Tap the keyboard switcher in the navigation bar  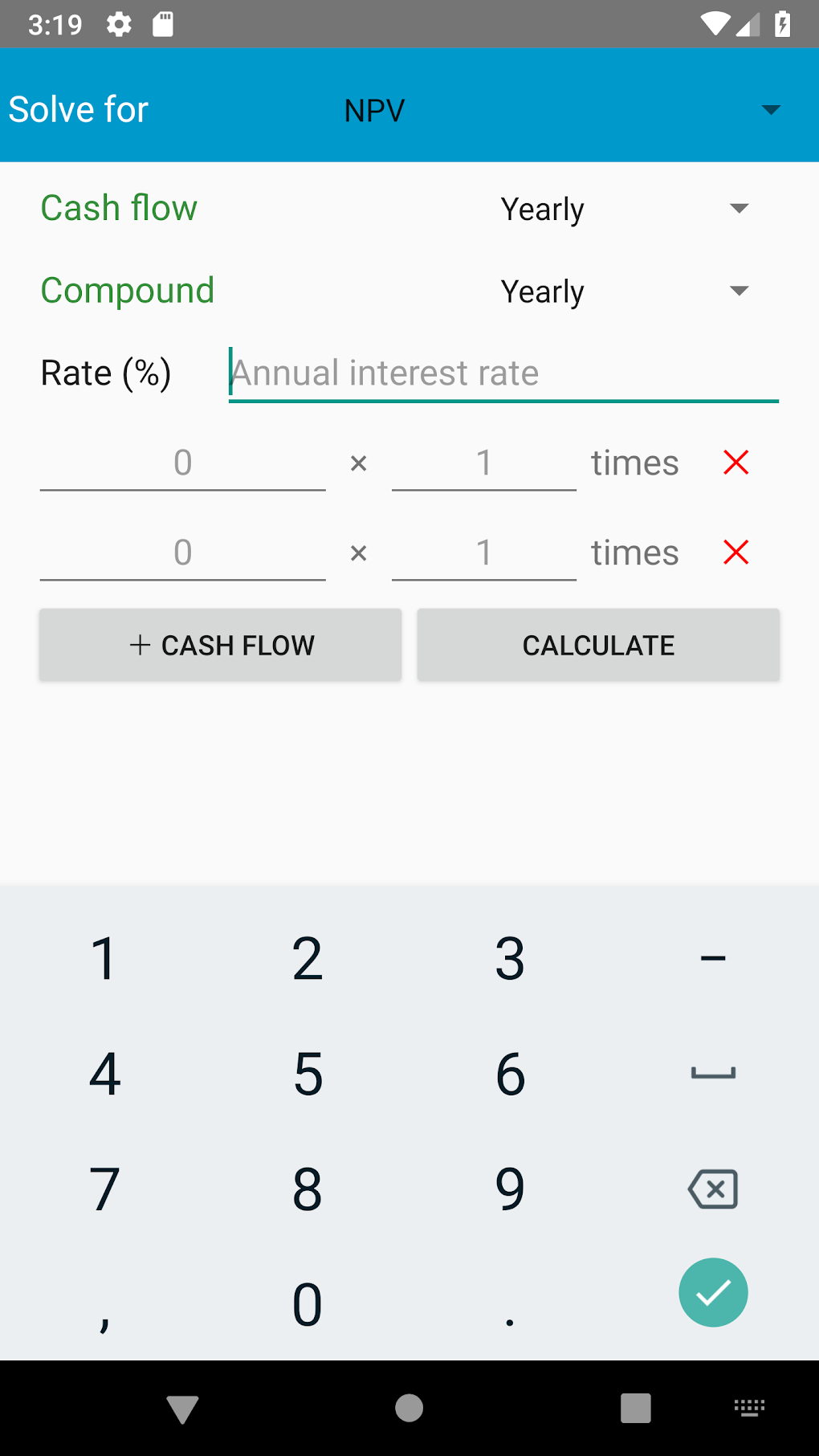(749, 1408)
